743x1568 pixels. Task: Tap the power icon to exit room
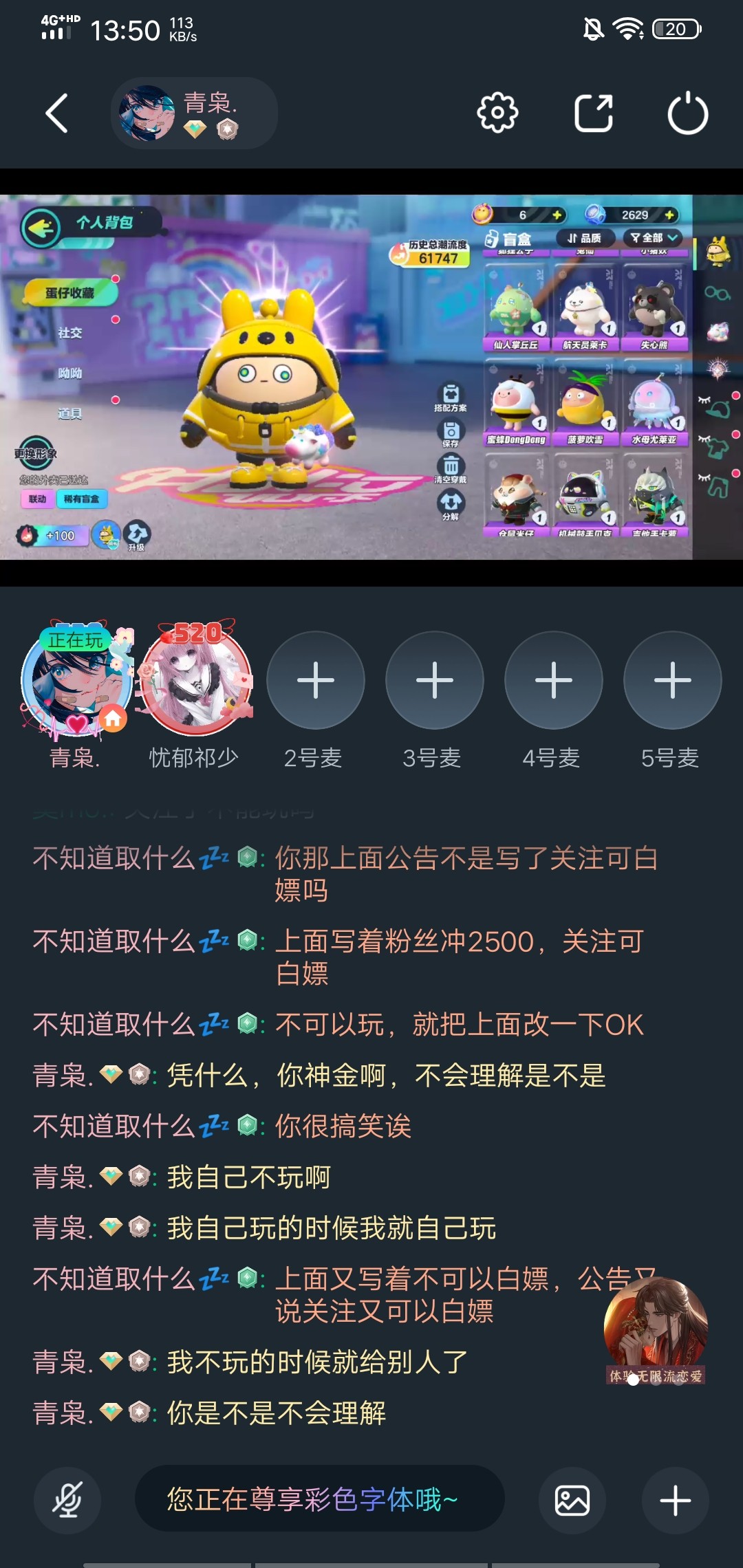pos(687,113)
